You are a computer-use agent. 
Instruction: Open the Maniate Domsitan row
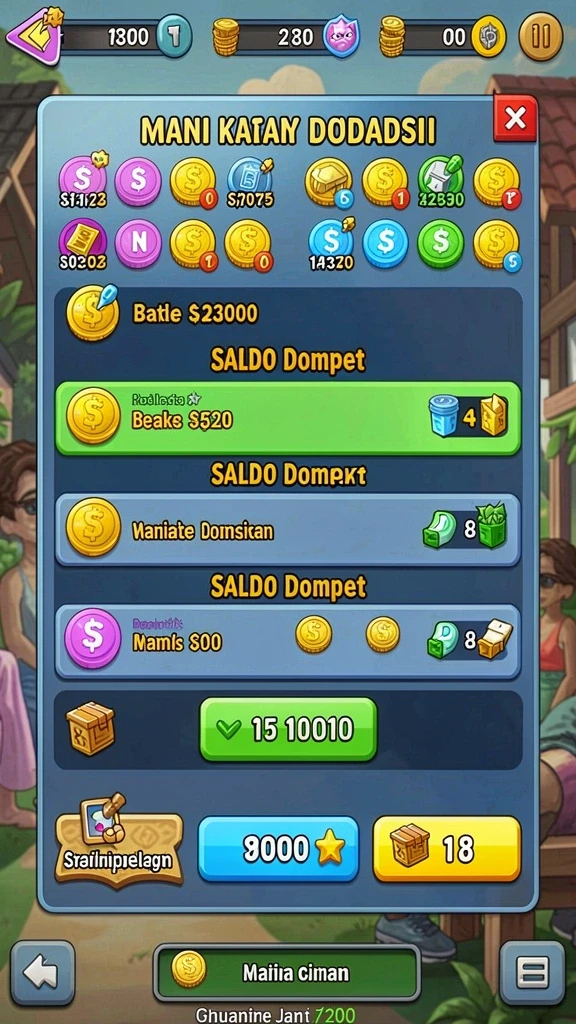[288, 529]
